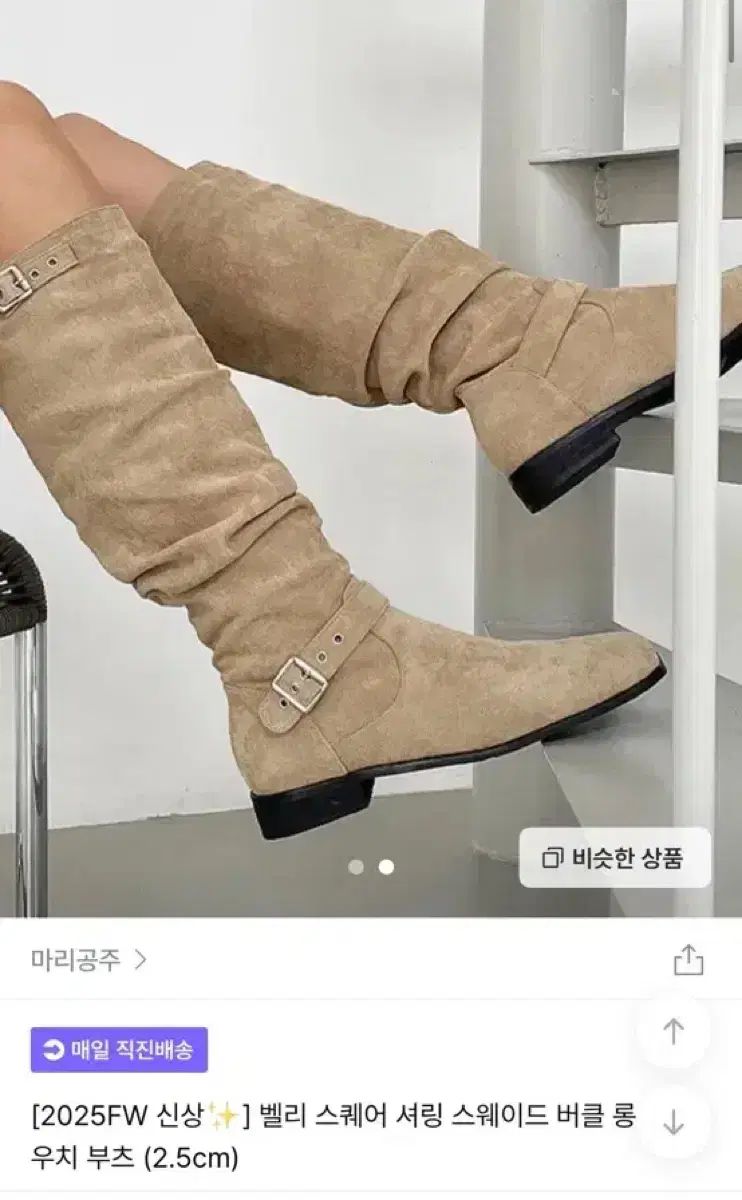Share this boots product

point(688,960)
